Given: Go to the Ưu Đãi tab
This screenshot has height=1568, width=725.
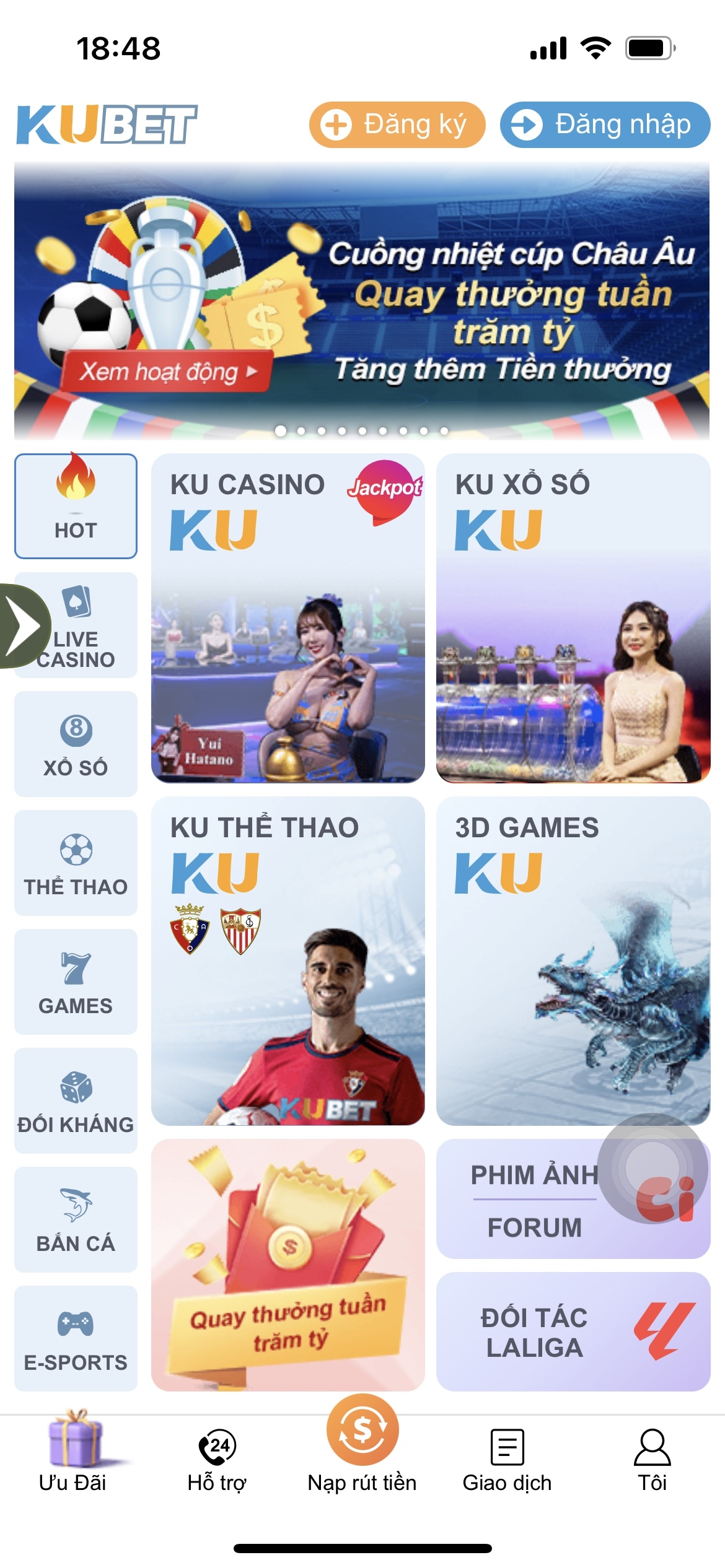Looking at the screenshot, I should (x=72, y=1455).
